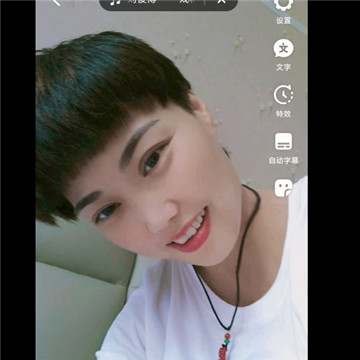360x360 pixels.
Task: Open 设置 settings gear
Action: [x=283, y=11]
